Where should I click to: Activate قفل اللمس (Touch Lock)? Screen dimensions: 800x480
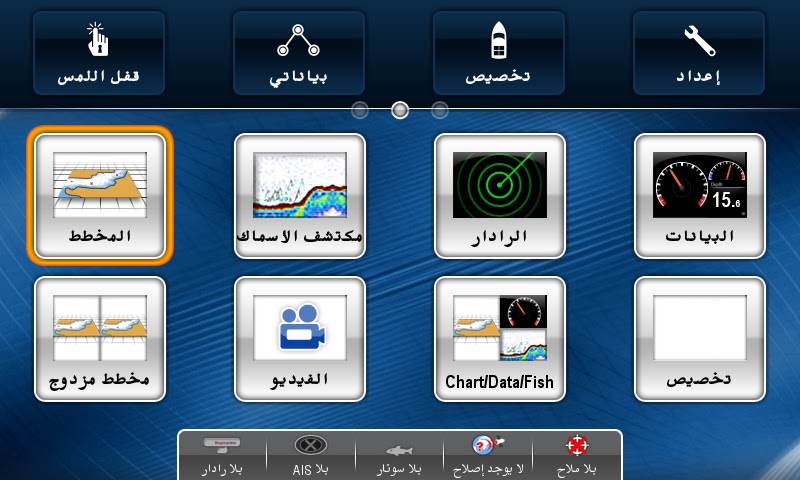pyautogui.click(x=99, y=52)
